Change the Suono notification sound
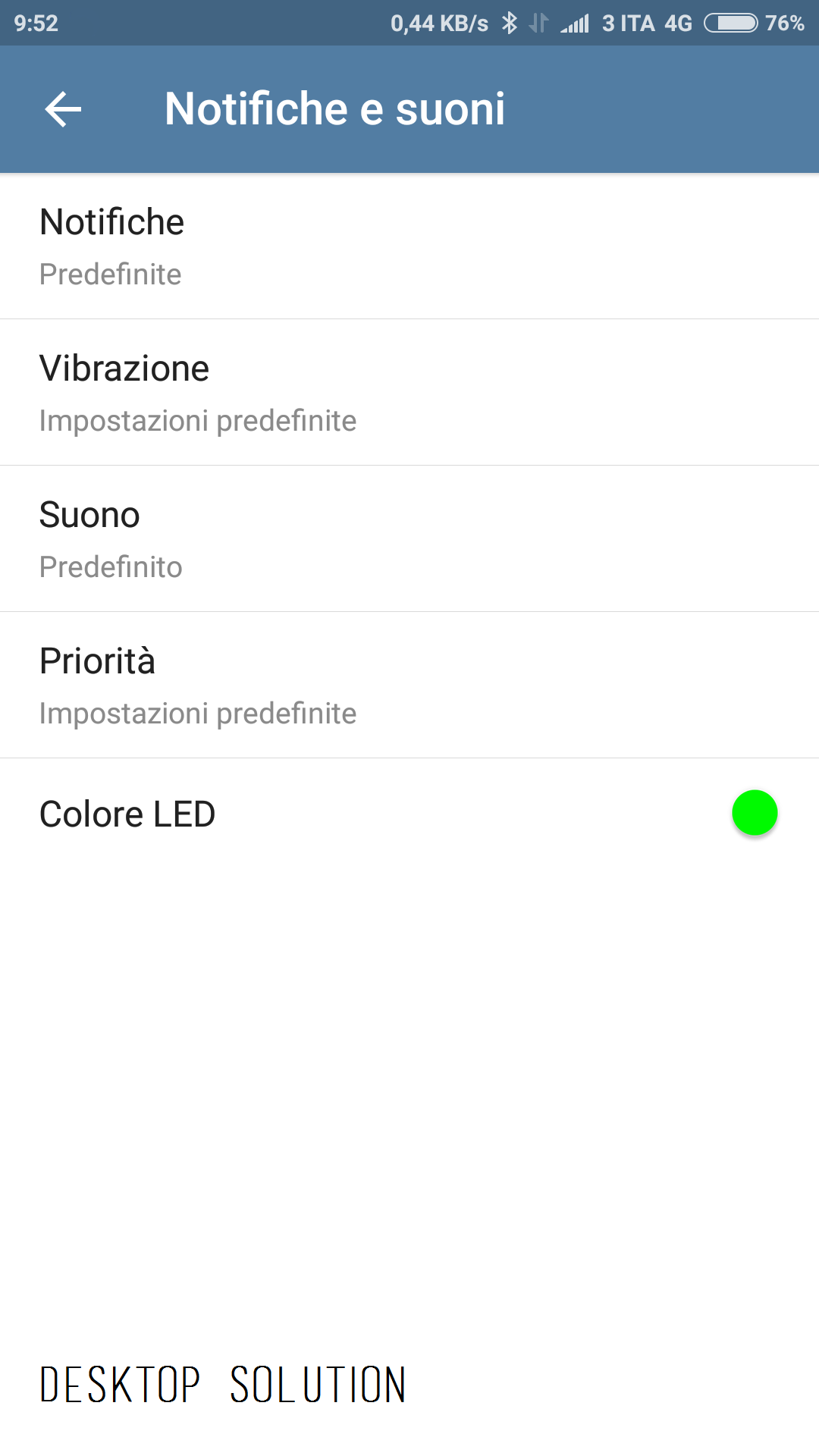This screenshot has height=1456, width=819. 409,539
